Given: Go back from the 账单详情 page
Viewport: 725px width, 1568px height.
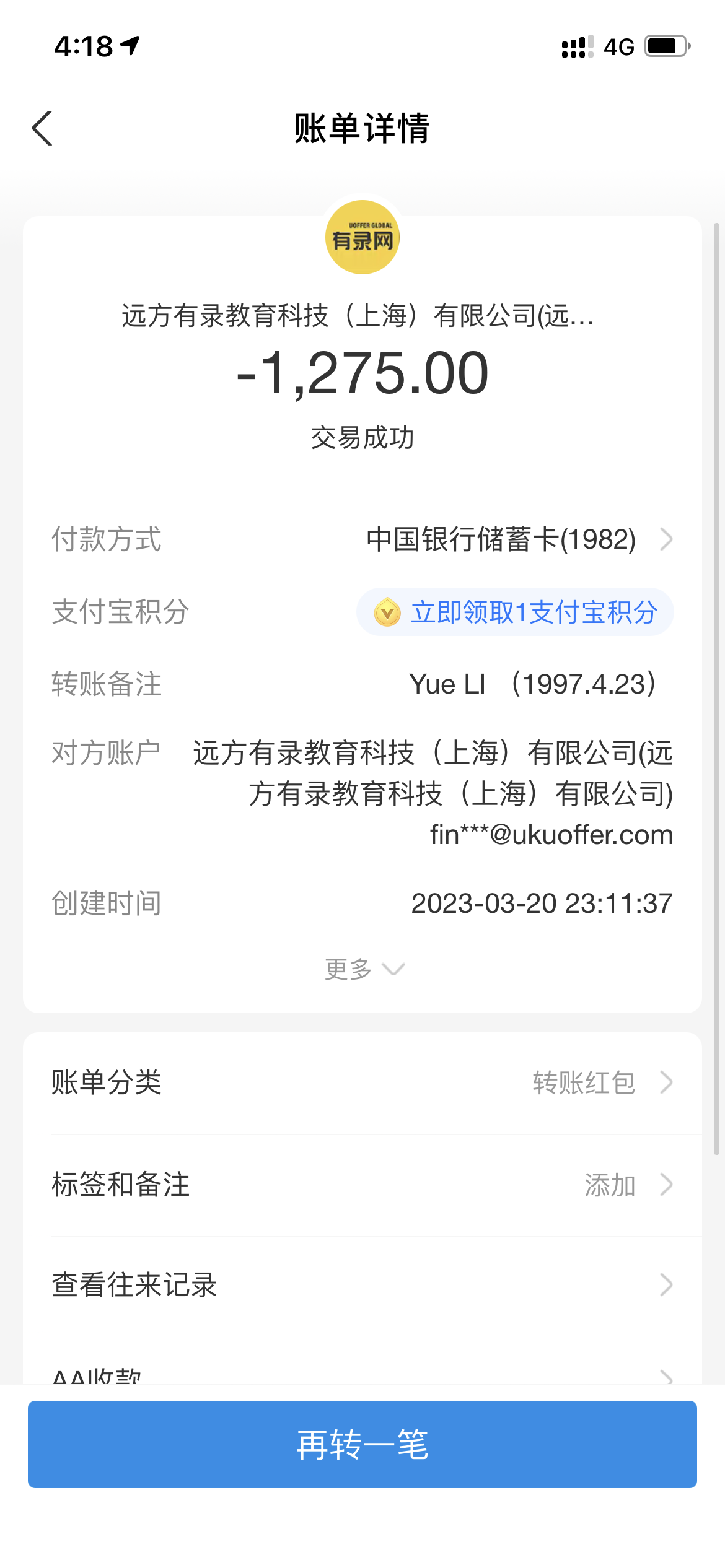Looking at the screenshot, I should 42,129.
